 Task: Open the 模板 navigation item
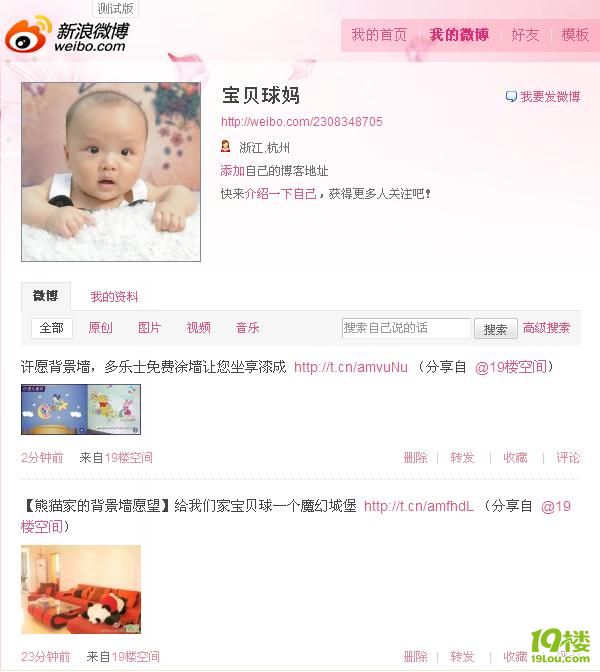pyautogui.click(x=575, y=35)
